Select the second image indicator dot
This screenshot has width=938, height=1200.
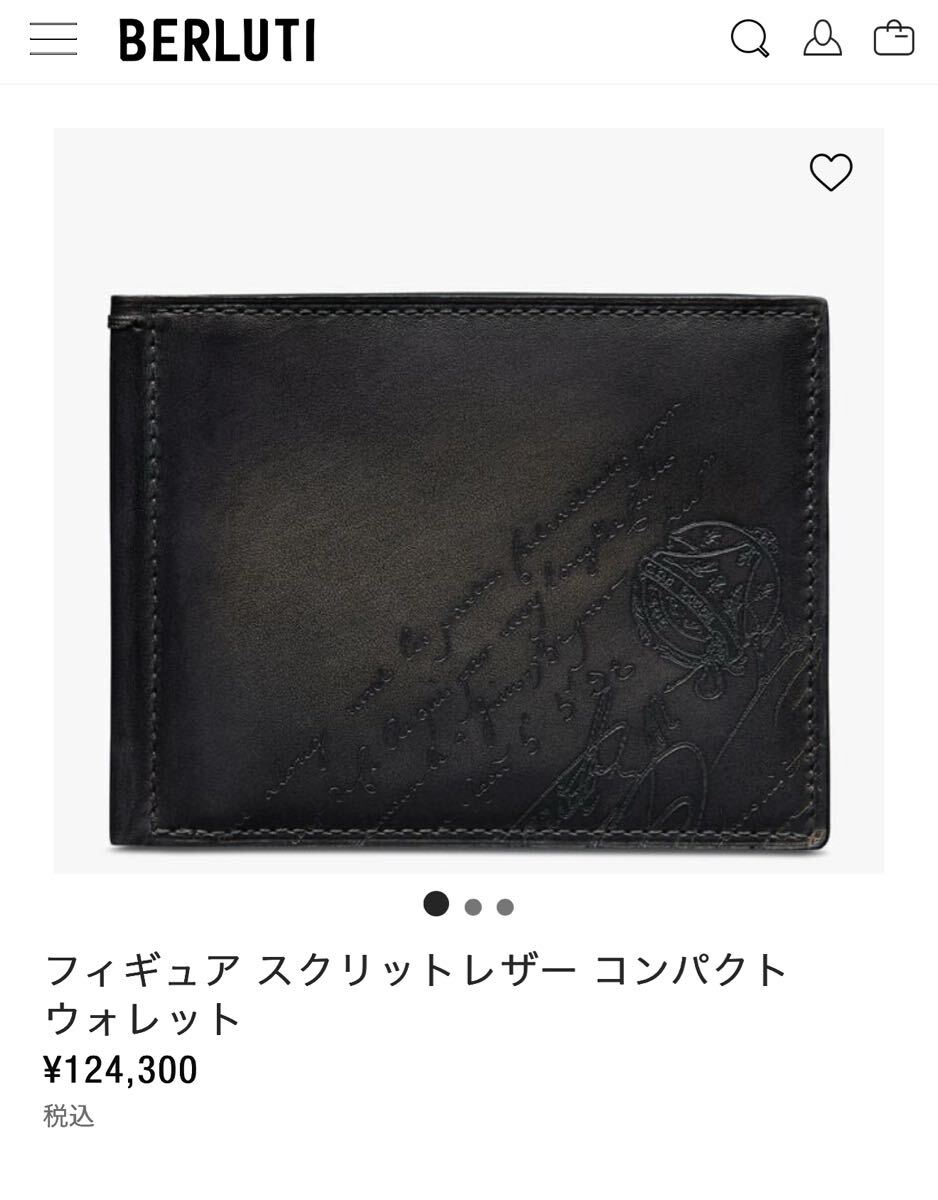(473, 907)
